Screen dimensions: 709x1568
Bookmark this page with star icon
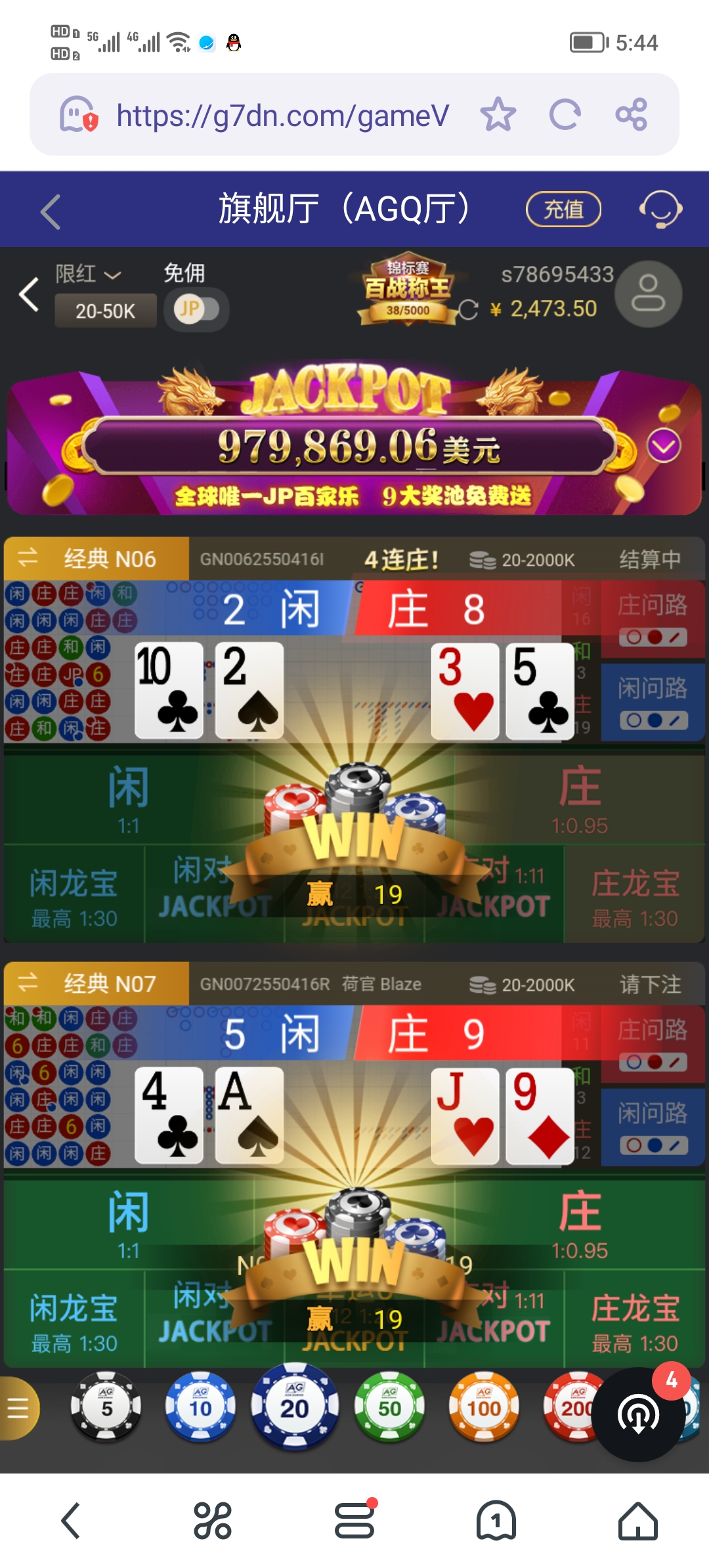[x=498, y=114]
